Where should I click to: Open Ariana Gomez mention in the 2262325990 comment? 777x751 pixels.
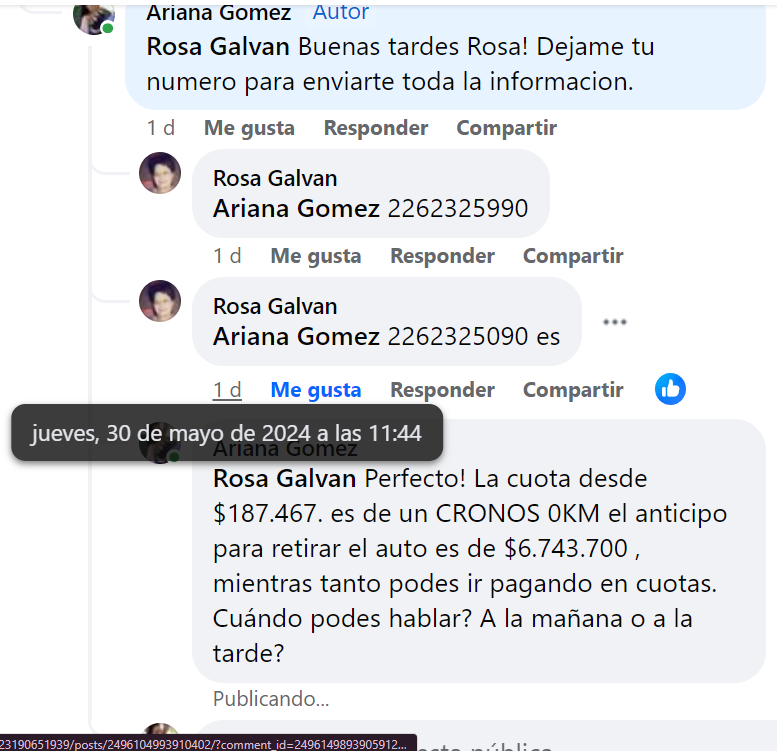coord(296,208)
